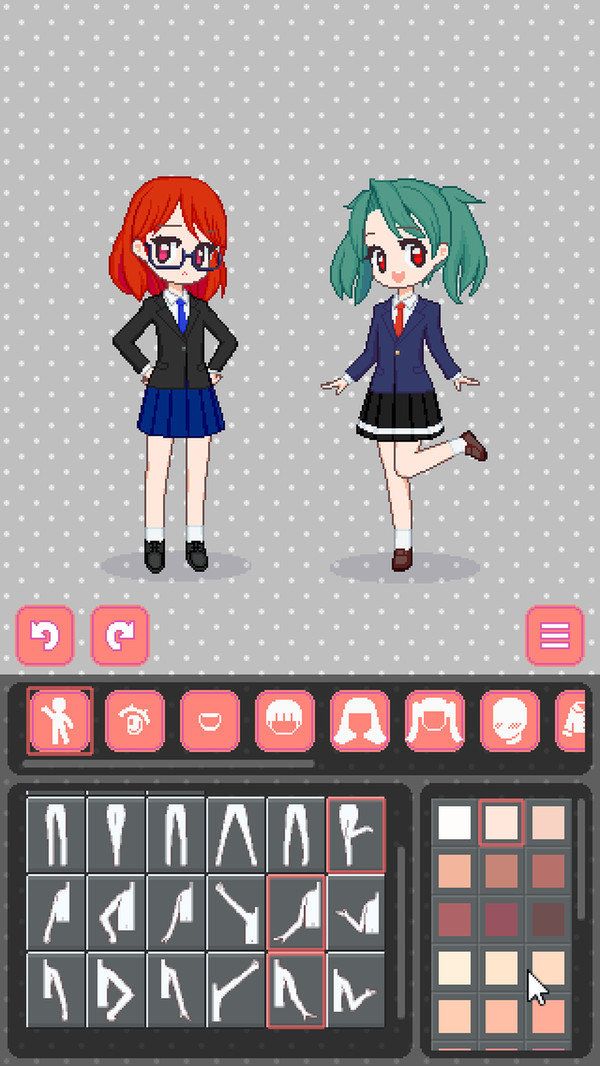Redo the last undone change

[120, 635]
